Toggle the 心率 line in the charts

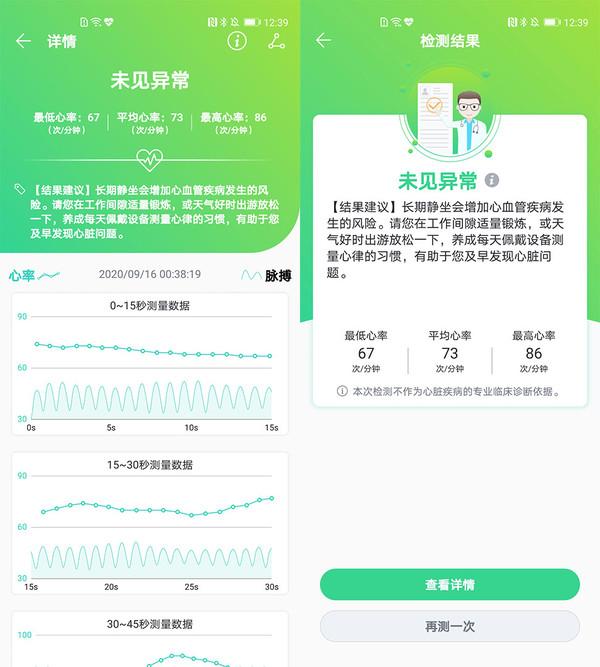pos(34,274)
